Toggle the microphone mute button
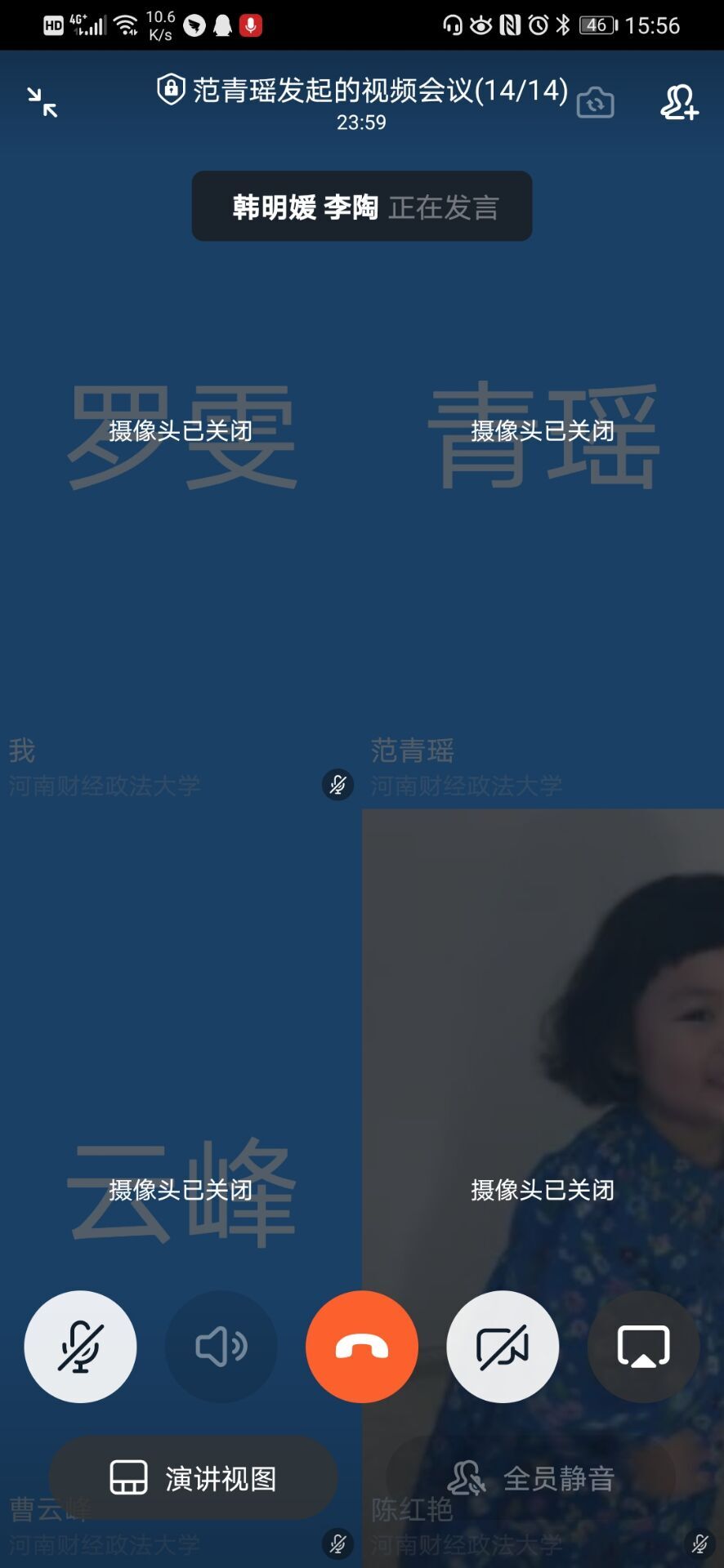724x1568 pixels. (80, 1347)
